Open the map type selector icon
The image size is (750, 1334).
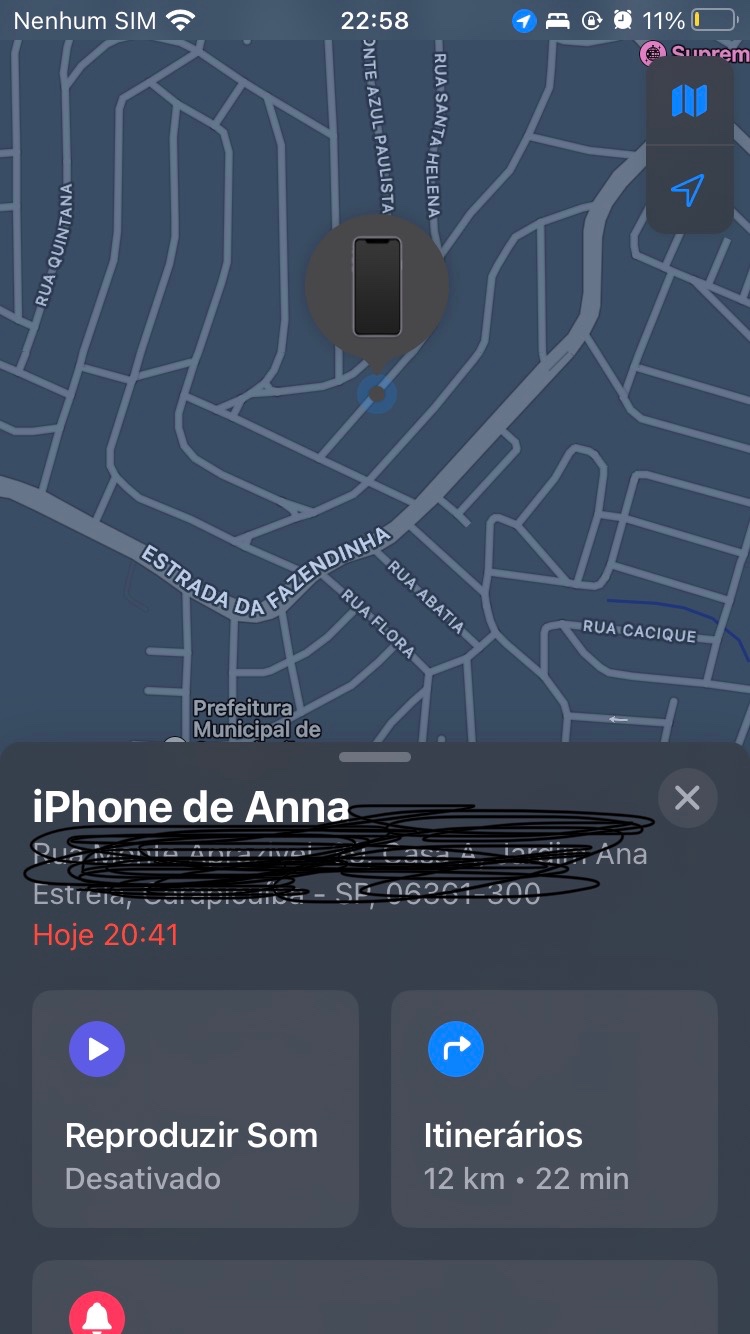coord(689,101)
